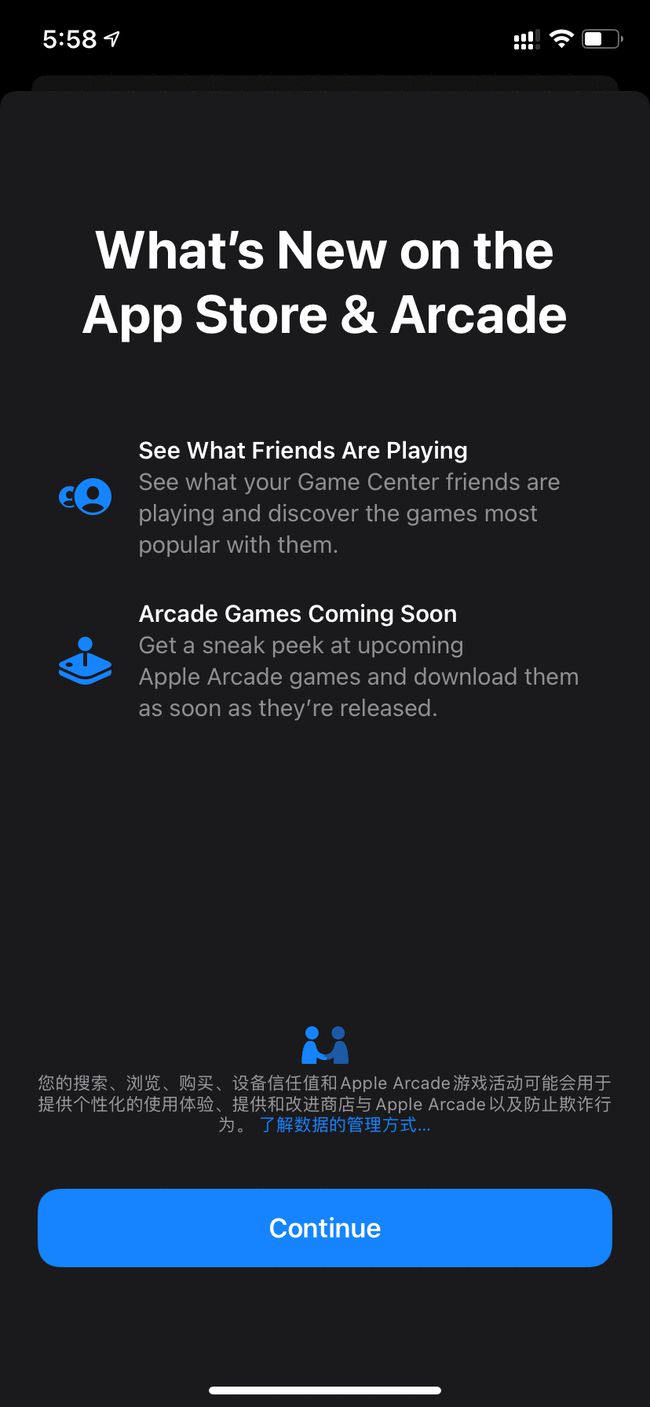Tap the Continue button

click(325, 1228)
